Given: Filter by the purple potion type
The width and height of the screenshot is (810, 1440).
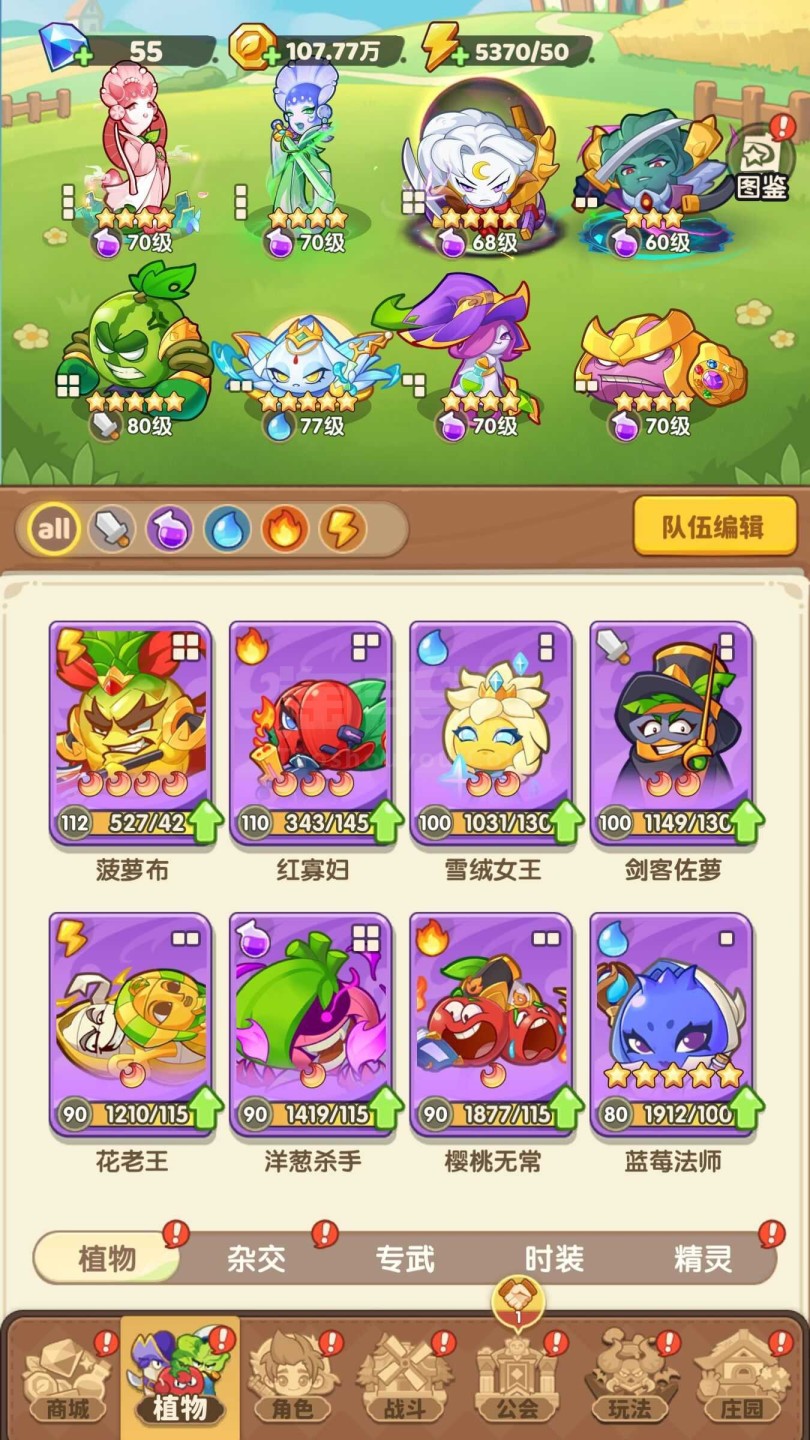Looking at the screenshot, I should (169, 529).
